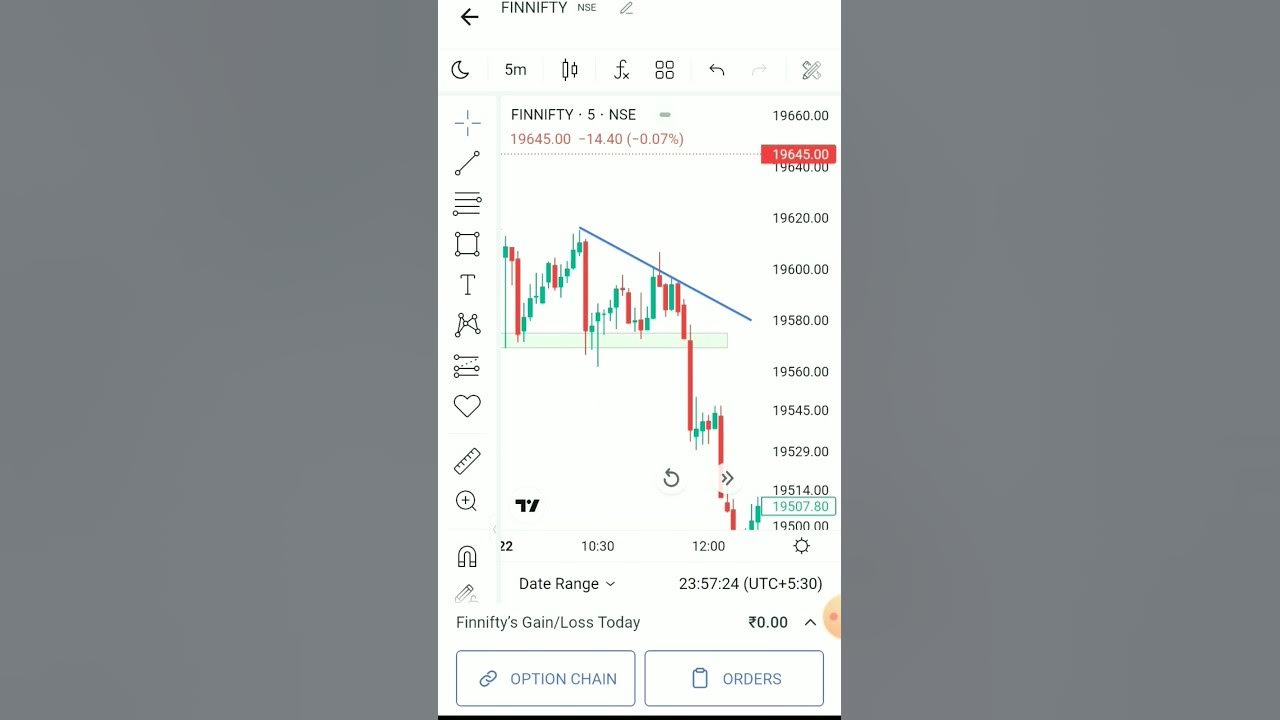Undo the last chart action
The image size is (1280, 720).
click(x=716, y=70)
